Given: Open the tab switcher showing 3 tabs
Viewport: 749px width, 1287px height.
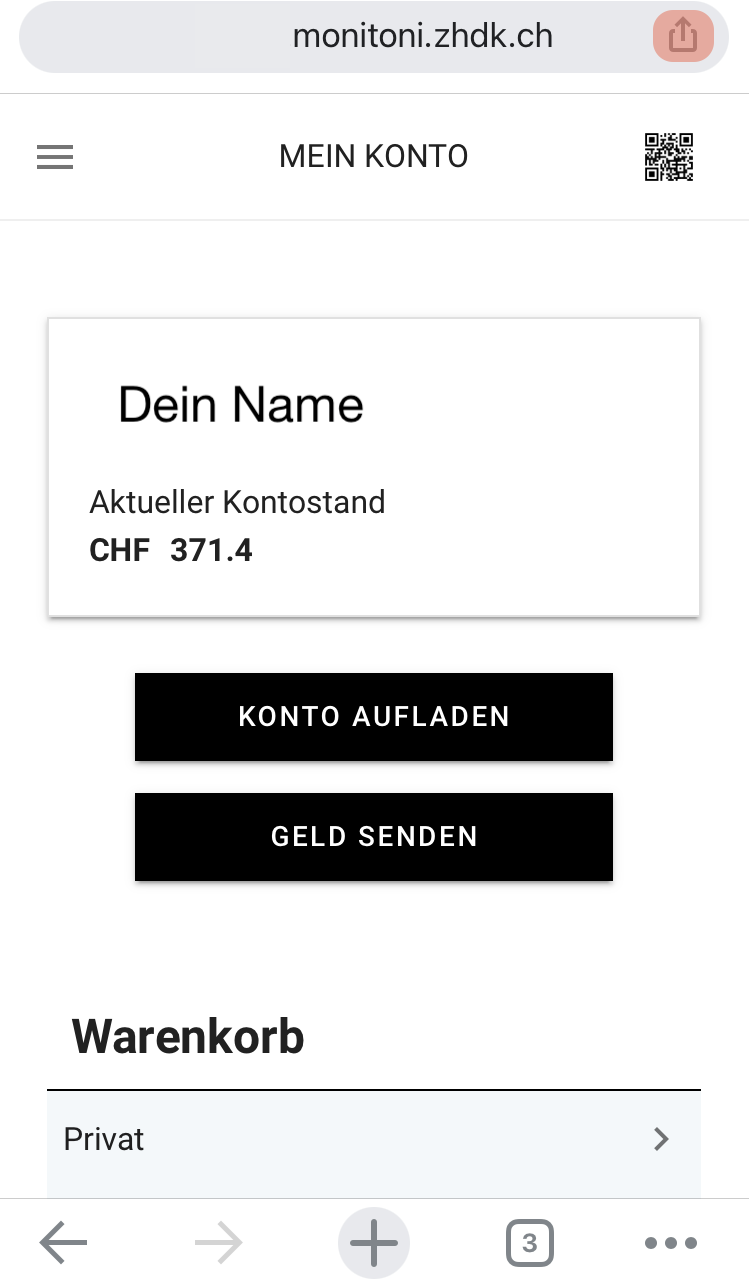Looking at the screenshot, I should tap(530, 1244).
